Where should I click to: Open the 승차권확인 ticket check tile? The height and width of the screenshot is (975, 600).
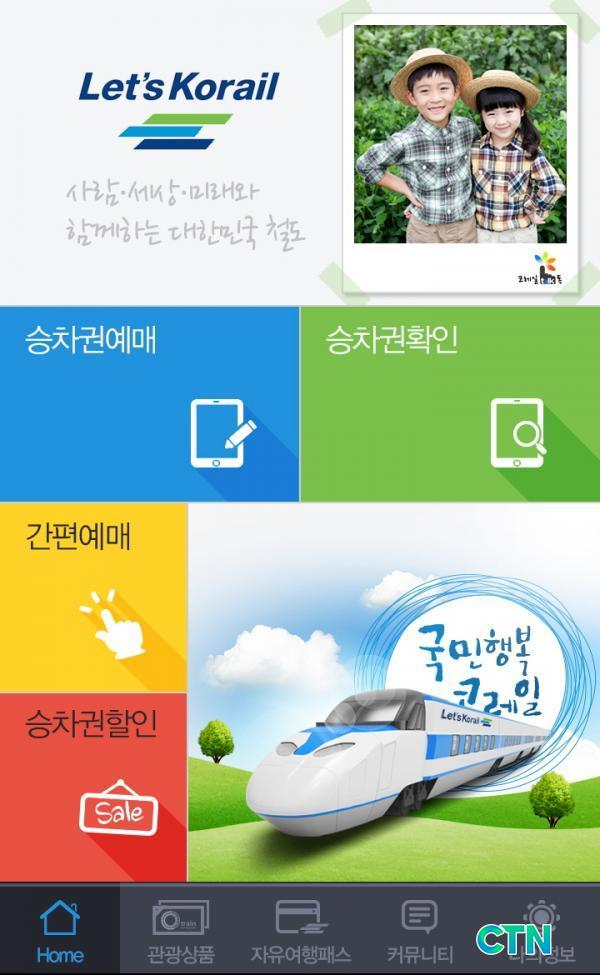[450, 403]
